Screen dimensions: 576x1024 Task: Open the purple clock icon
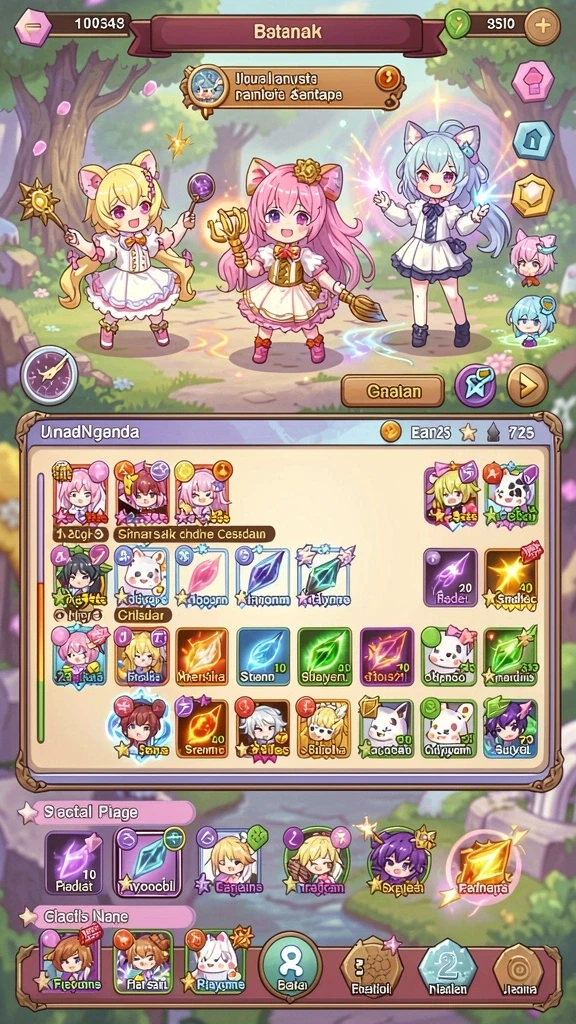pyautogui.click(x=49, y=375)
